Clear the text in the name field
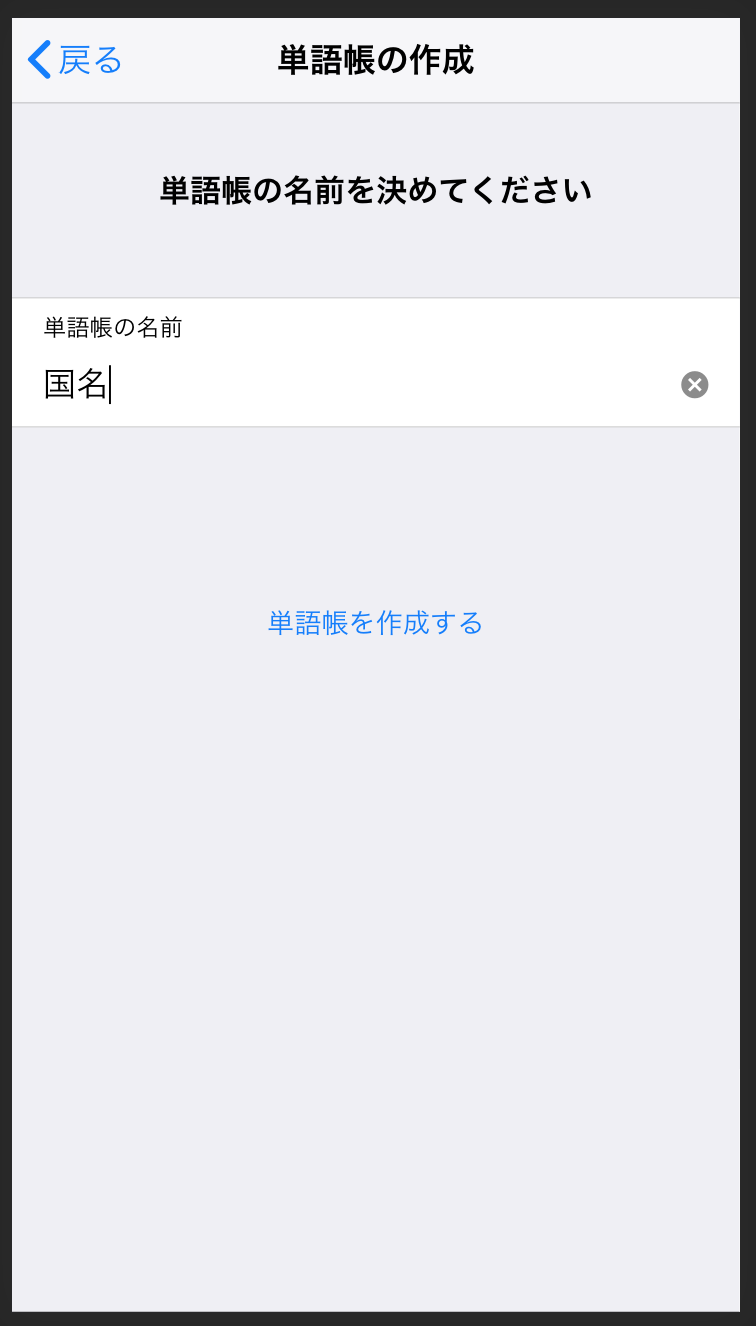756x1326 pixels. [x=695, y=384]
